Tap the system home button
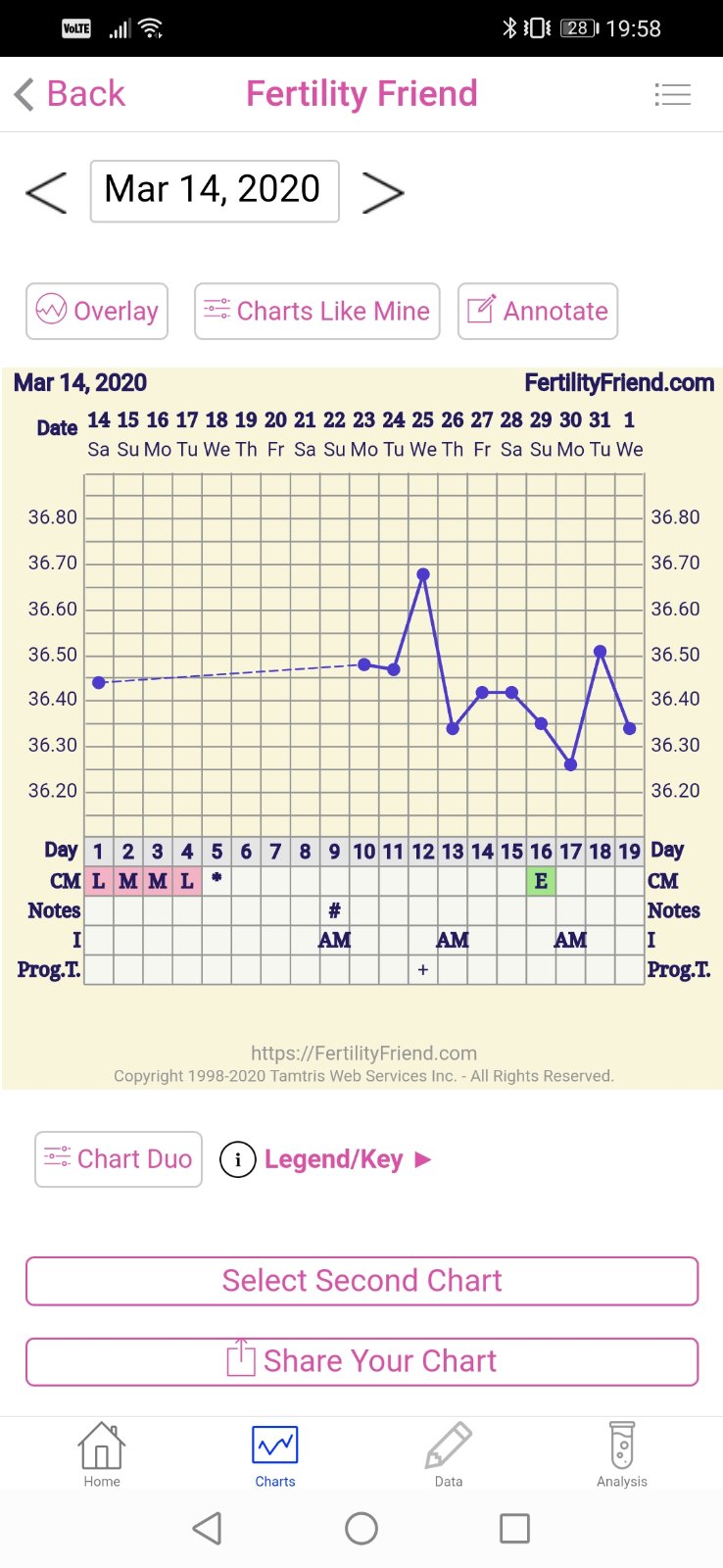Image resolution: width=723 pixels, height=1568 pixels. pyautogui.click(x=361, y=1528)
